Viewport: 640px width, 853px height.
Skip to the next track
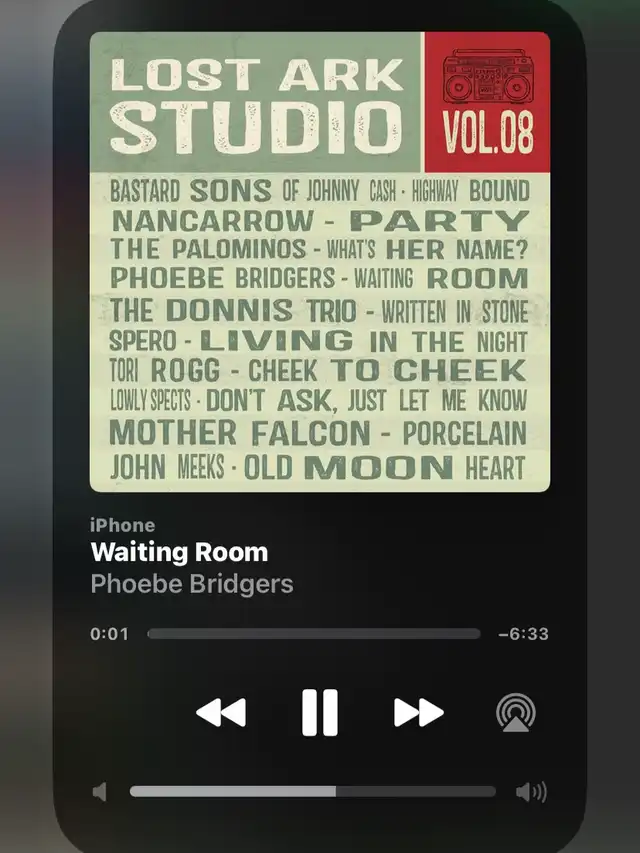tap(418, 713)
